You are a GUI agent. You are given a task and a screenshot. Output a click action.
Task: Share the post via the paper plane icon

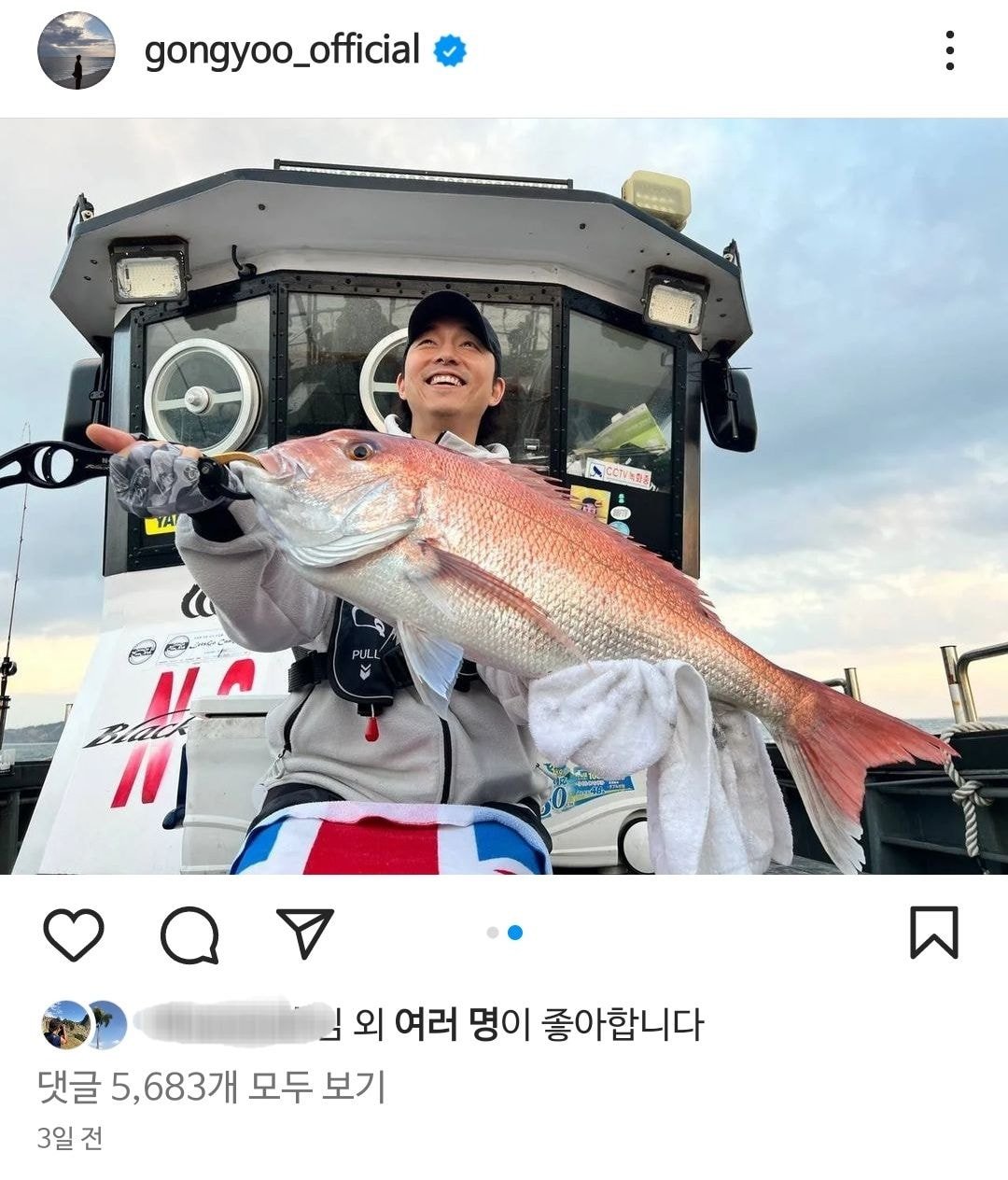(x=305, y=933)
